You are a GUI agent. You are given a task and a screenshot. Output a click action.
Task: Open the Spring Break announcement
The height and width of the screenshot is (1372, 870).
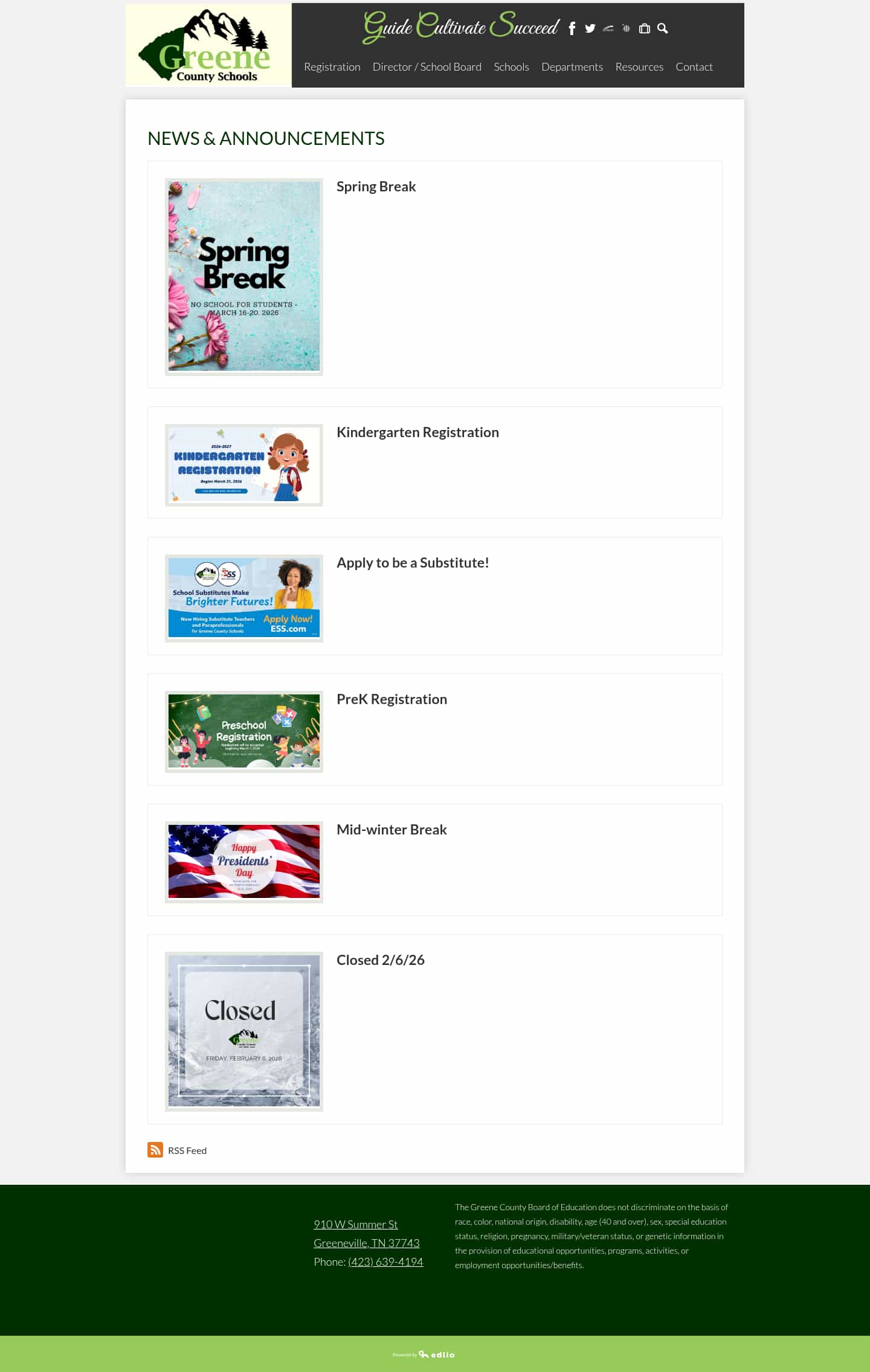pyautogui.click(x=376, y=187)
